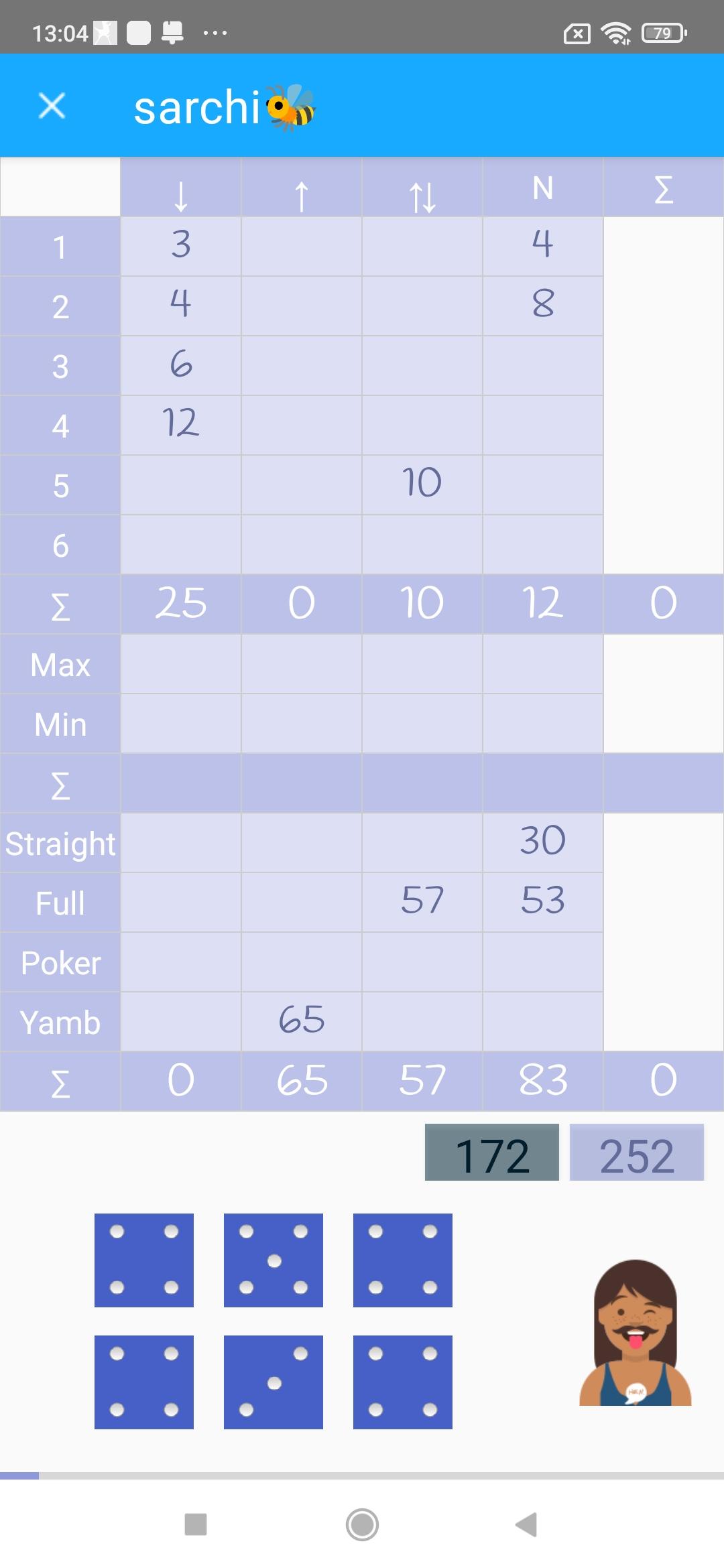Switch to the 172 score sheet

492,1153
